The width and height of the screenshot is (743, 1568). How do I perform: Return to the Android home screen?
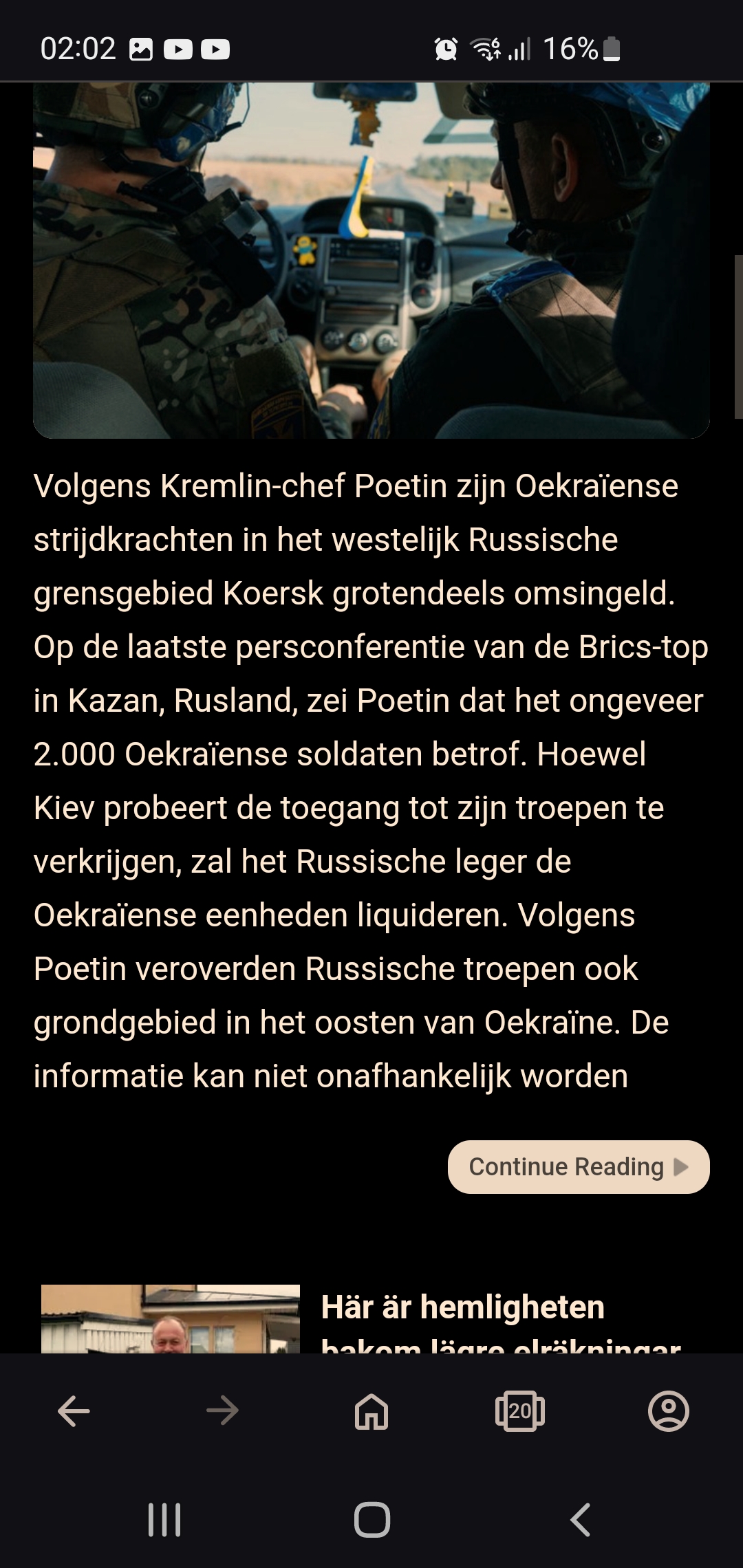tap(372, 1520)
